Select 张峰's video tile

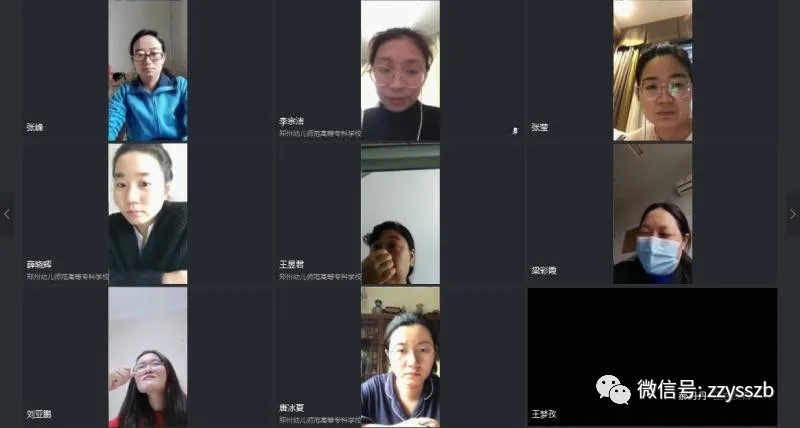click(x=147, y=71)
